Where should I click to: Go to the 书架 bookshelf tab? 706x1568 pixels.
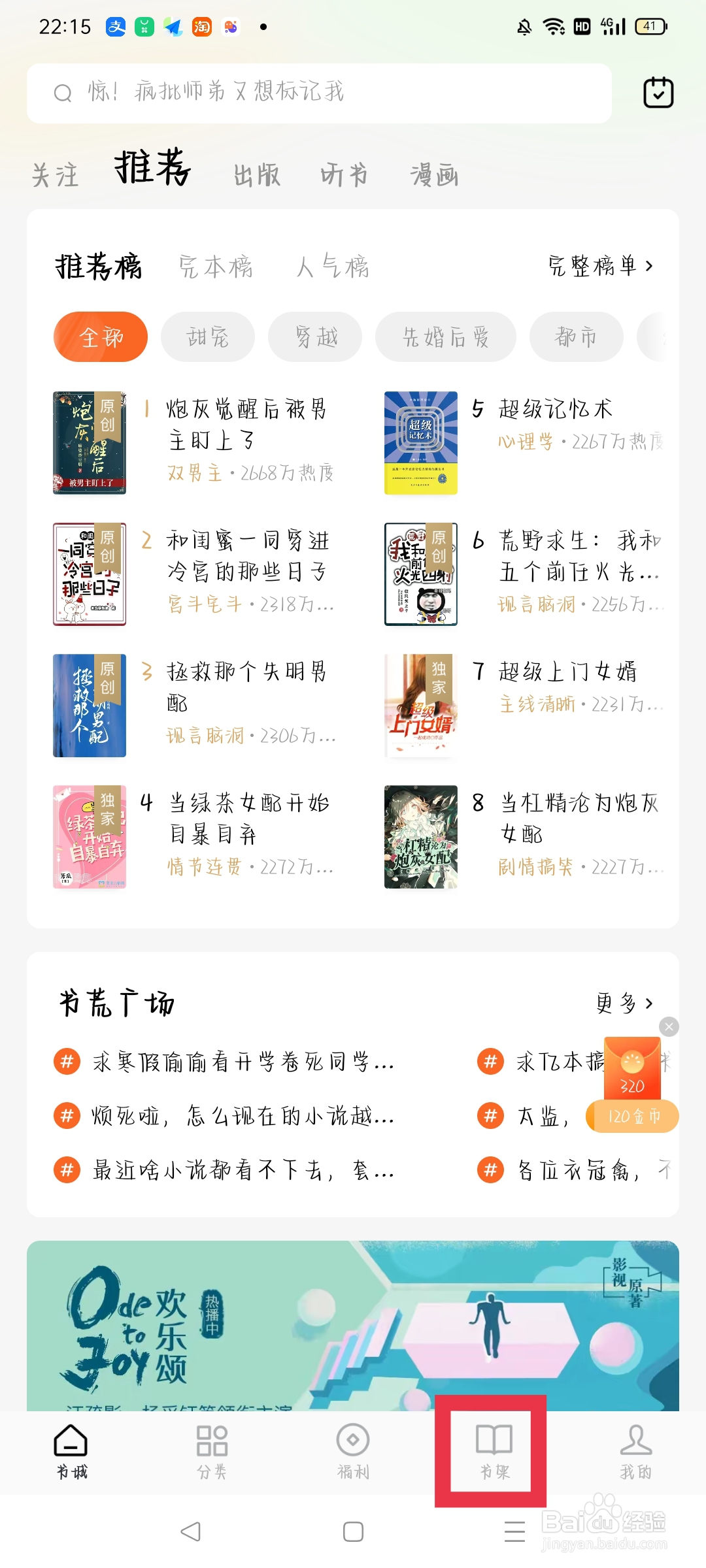[x=494, y=1452]
